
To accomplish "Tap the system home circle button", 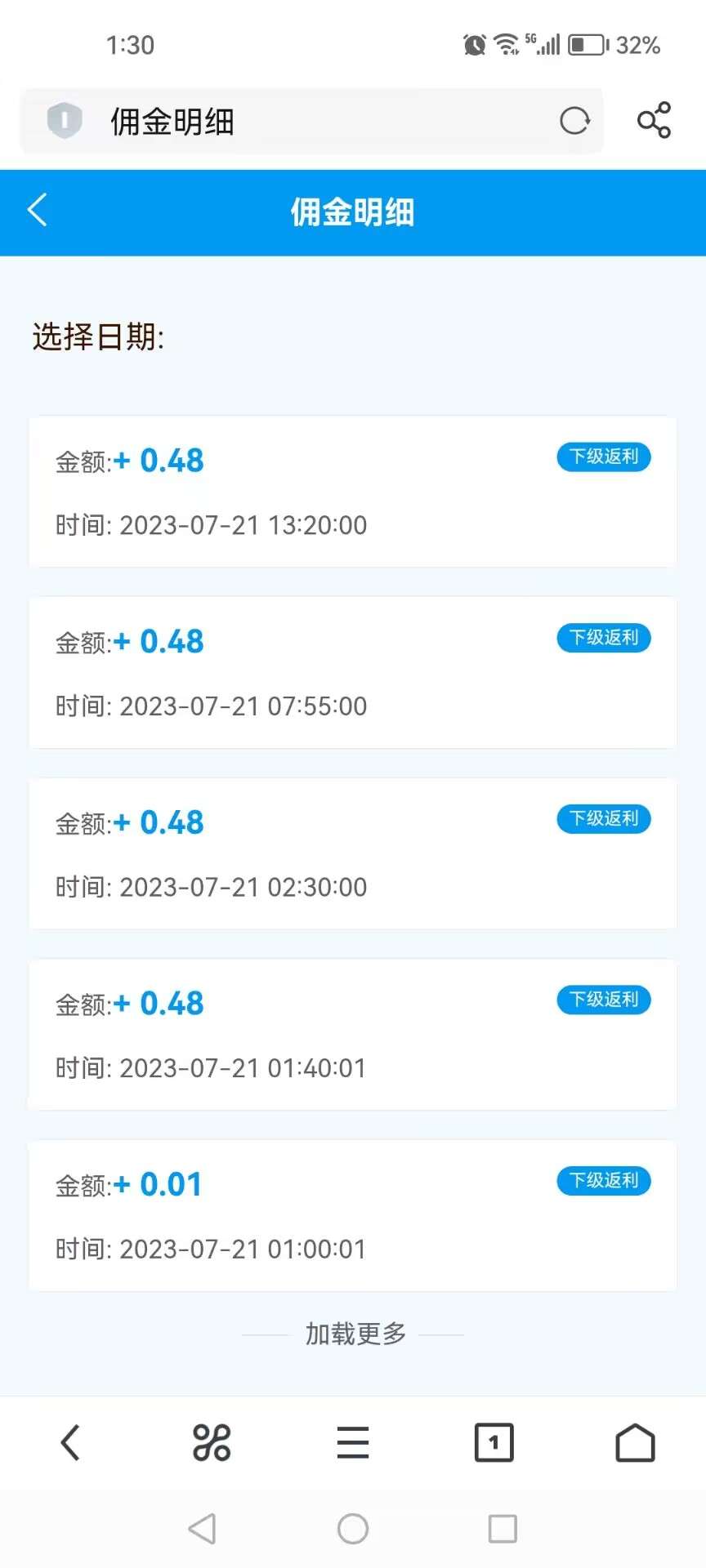I will tap(353, 1528).
